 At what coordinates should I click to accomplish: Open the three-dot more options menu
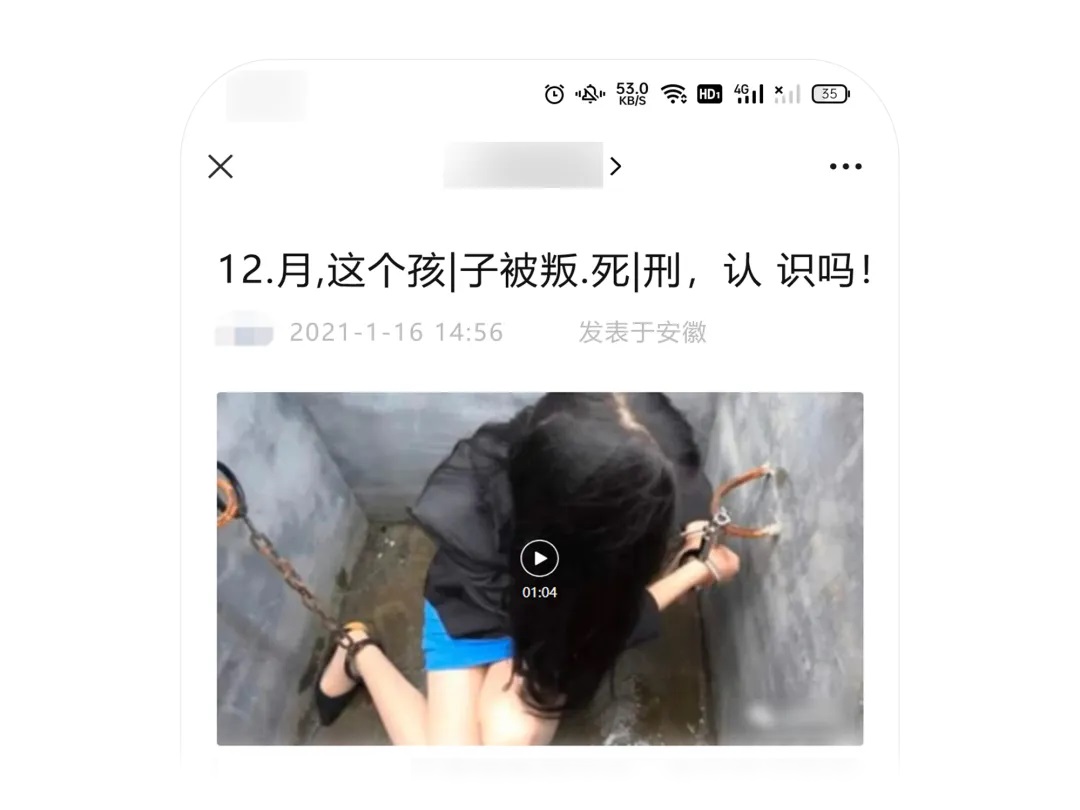pyautogui.click(x=845, y=167)
